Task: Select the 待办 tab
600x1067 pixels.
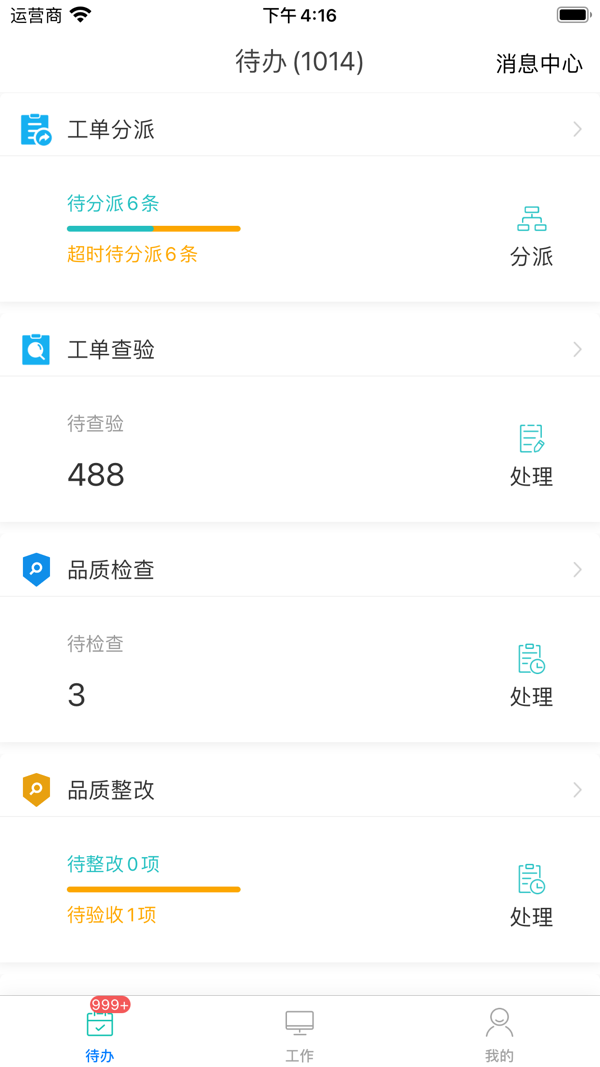Action: click(x=100, y=1034)
